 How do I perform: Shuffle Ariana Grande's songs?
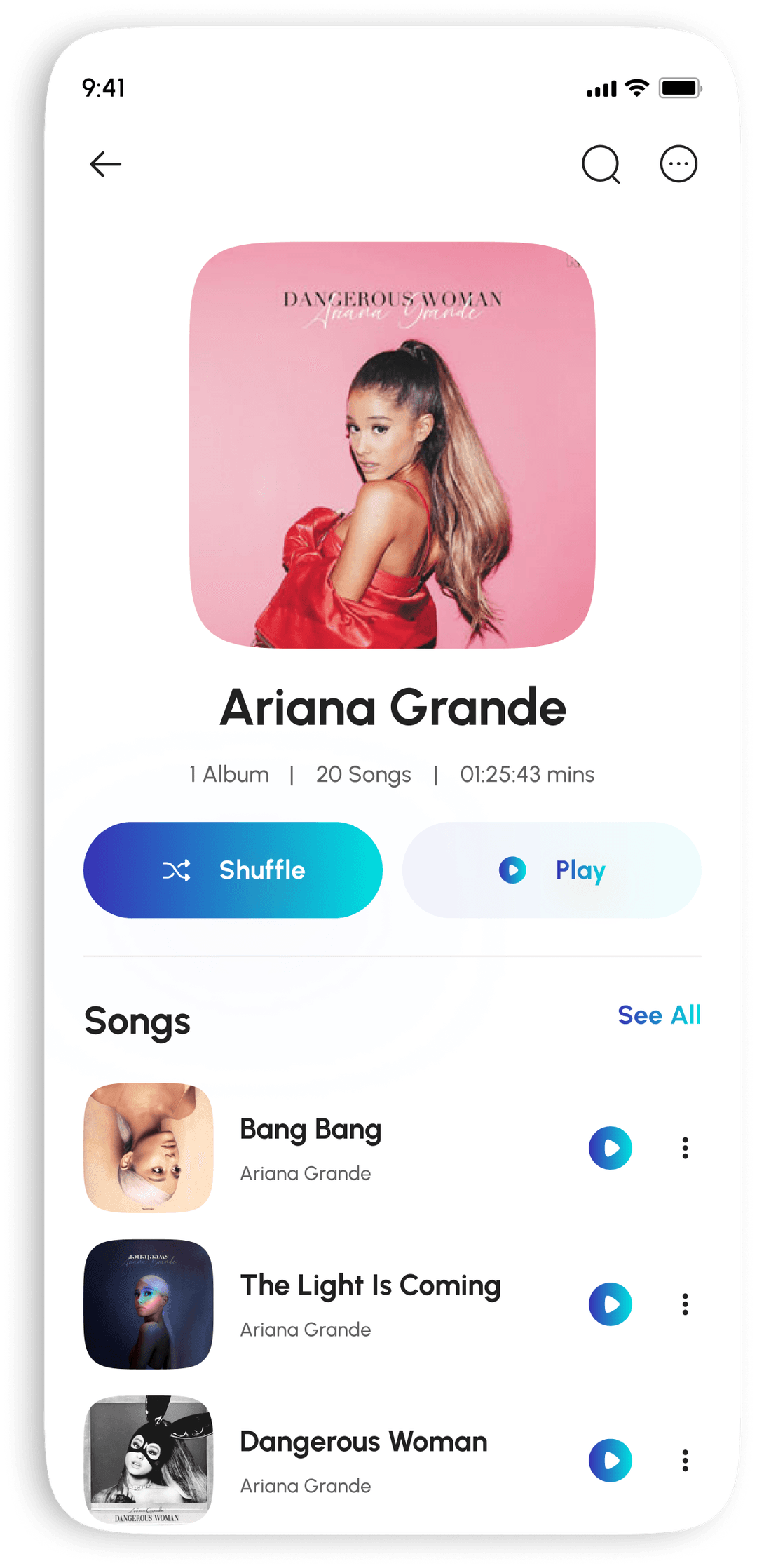tap(233, 870)
